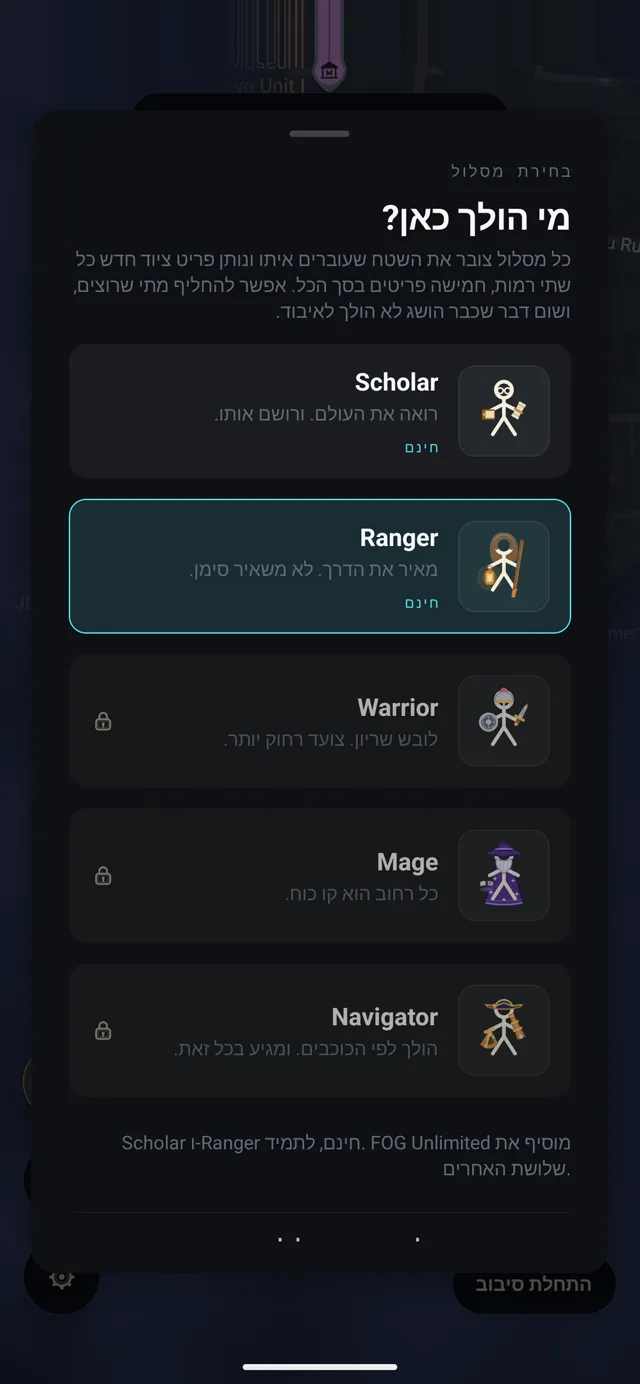
Task: Tap the locked Warrior route card
Action: pyautogui.click(x=320, y=721)
